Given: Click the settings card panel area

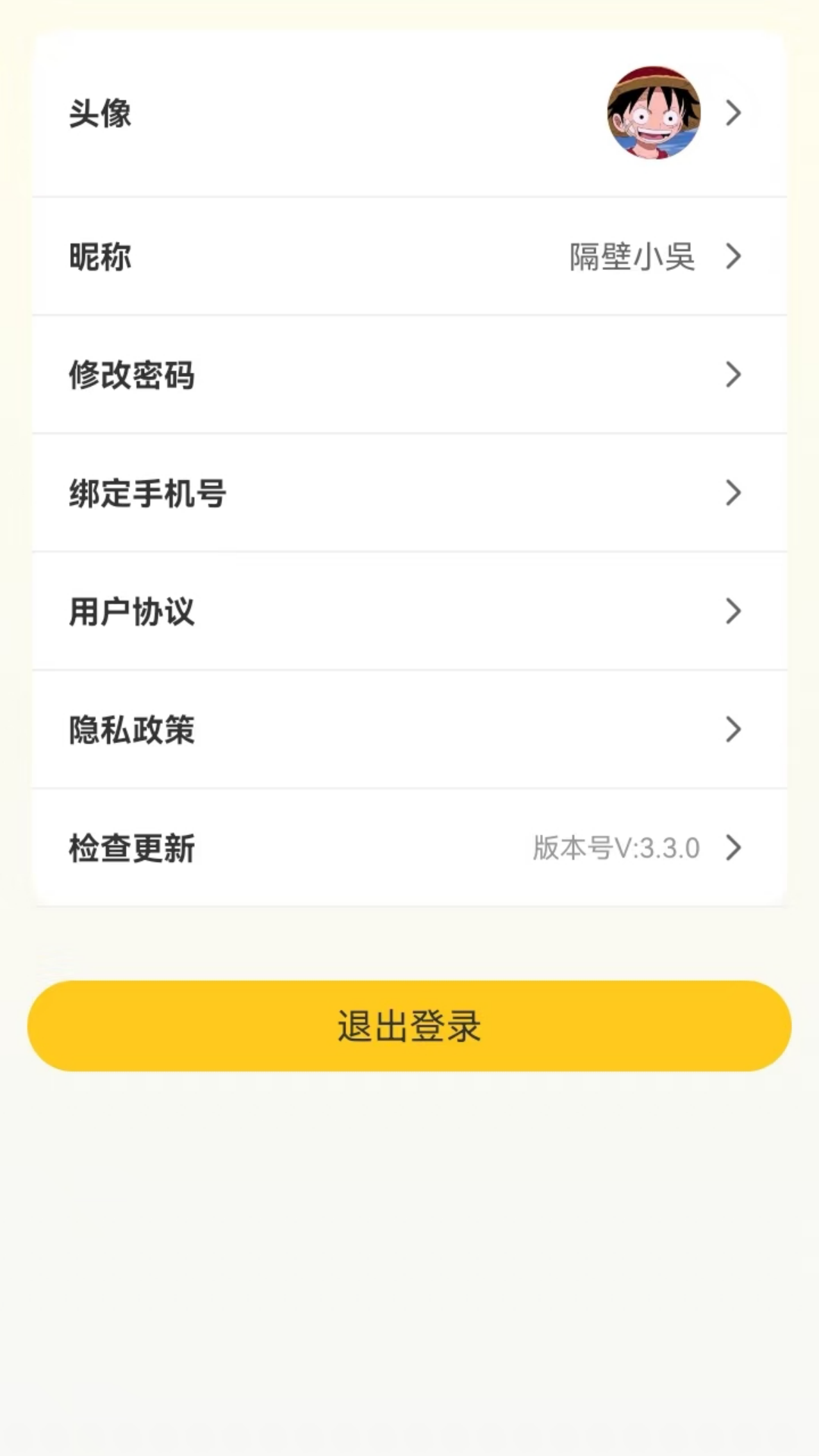Looking at the screenshot, I should [409, 470].
